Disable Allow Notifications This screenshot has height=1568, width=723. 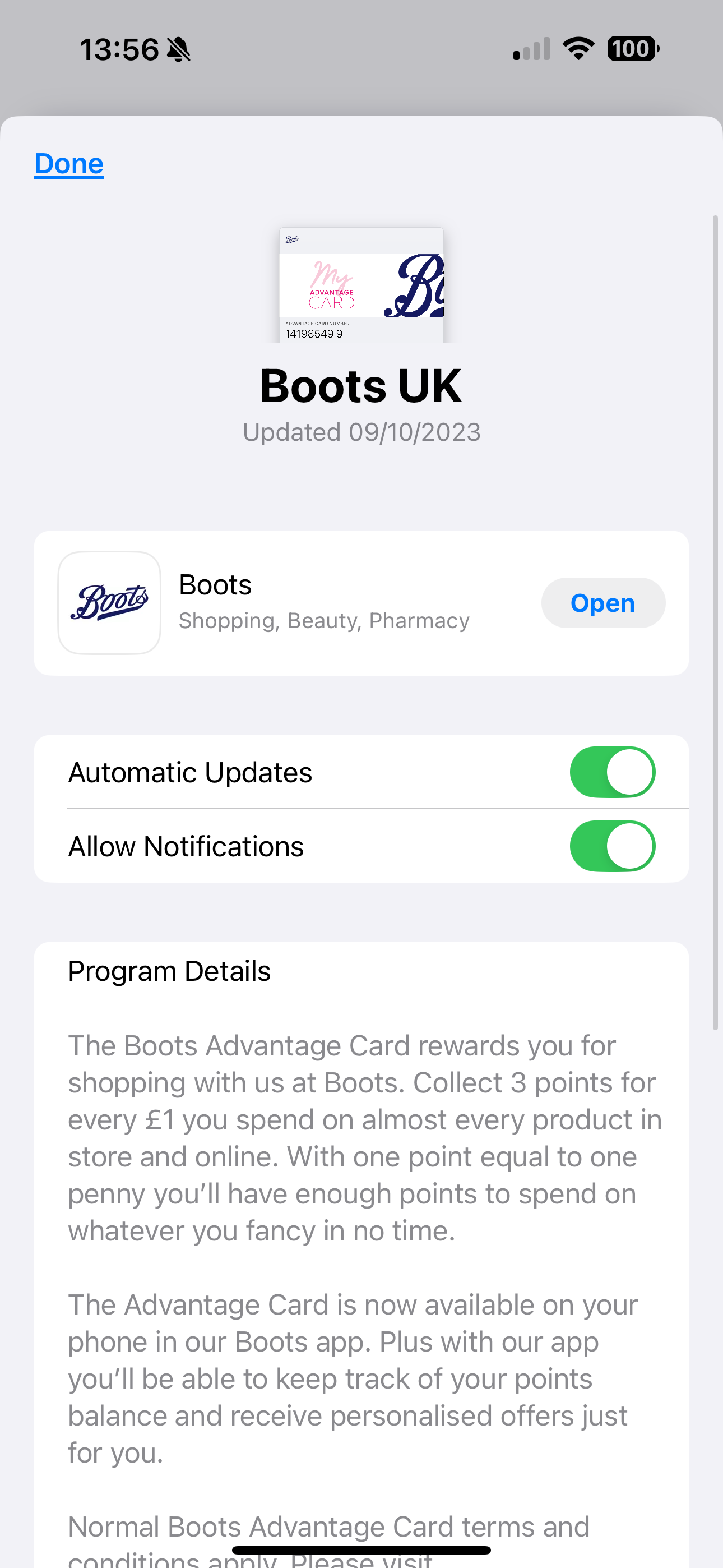click(x=612, y=846)
